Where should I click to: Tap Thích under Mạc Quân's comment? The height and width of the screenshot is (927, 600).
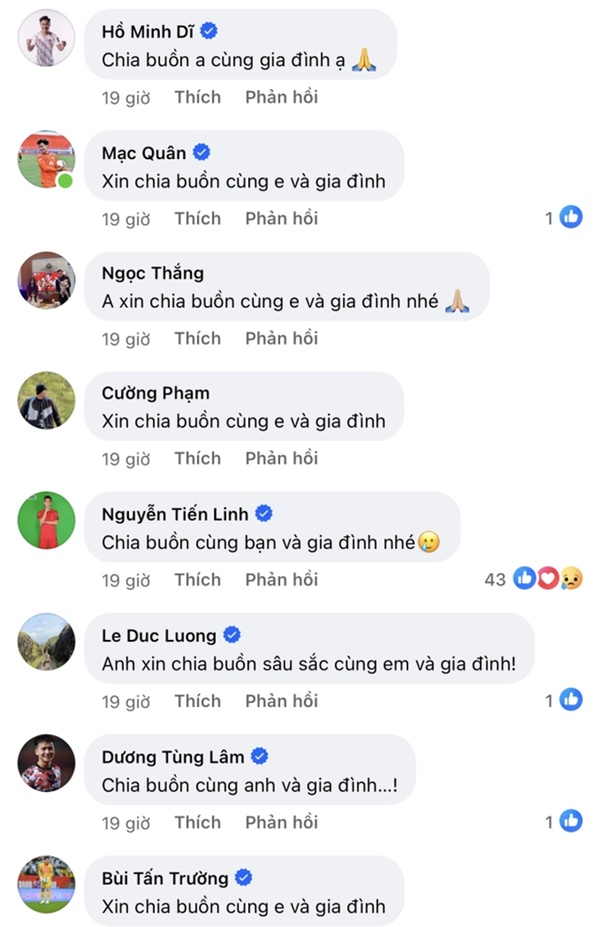(x=197, y=218)
